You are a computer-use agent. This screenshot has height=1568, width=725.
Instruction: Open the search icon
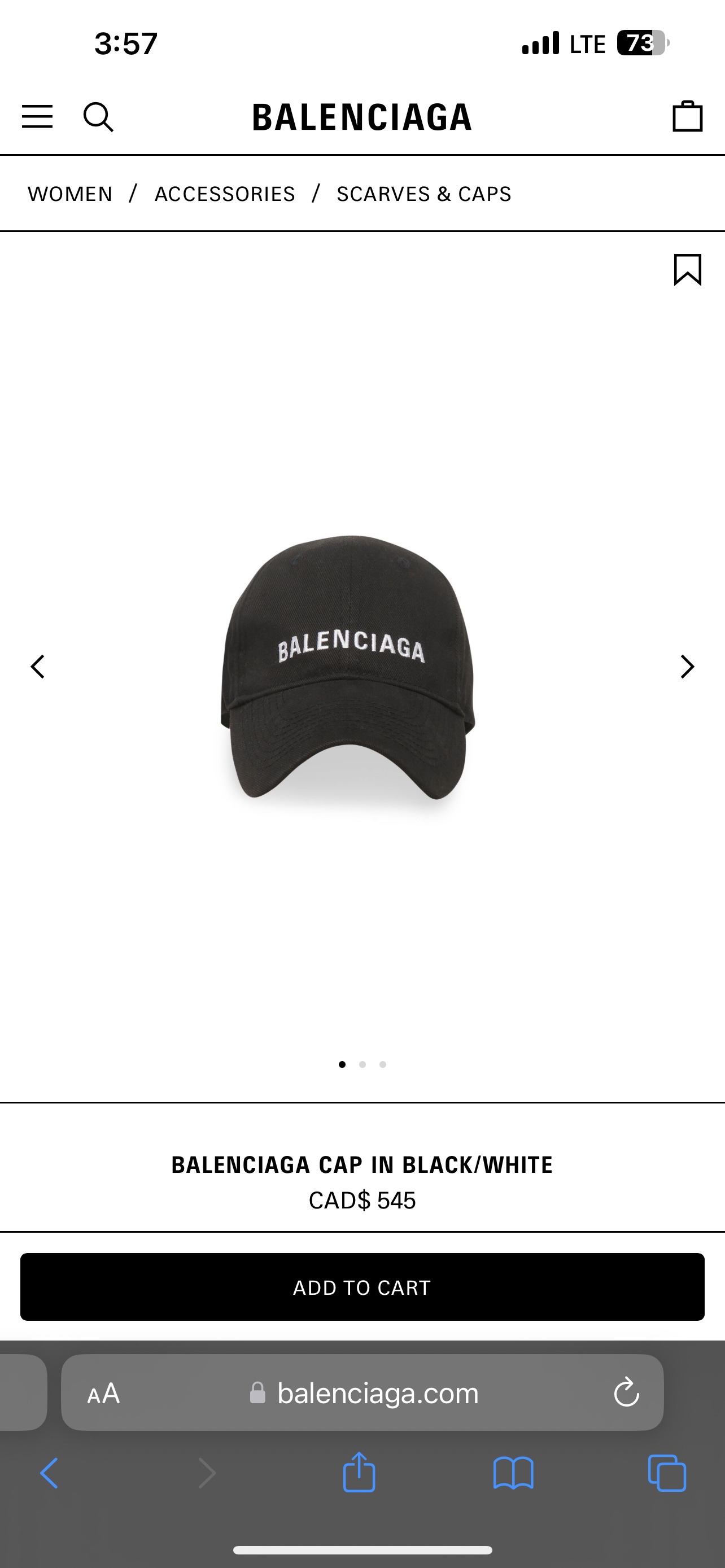(x=98, y=117)
